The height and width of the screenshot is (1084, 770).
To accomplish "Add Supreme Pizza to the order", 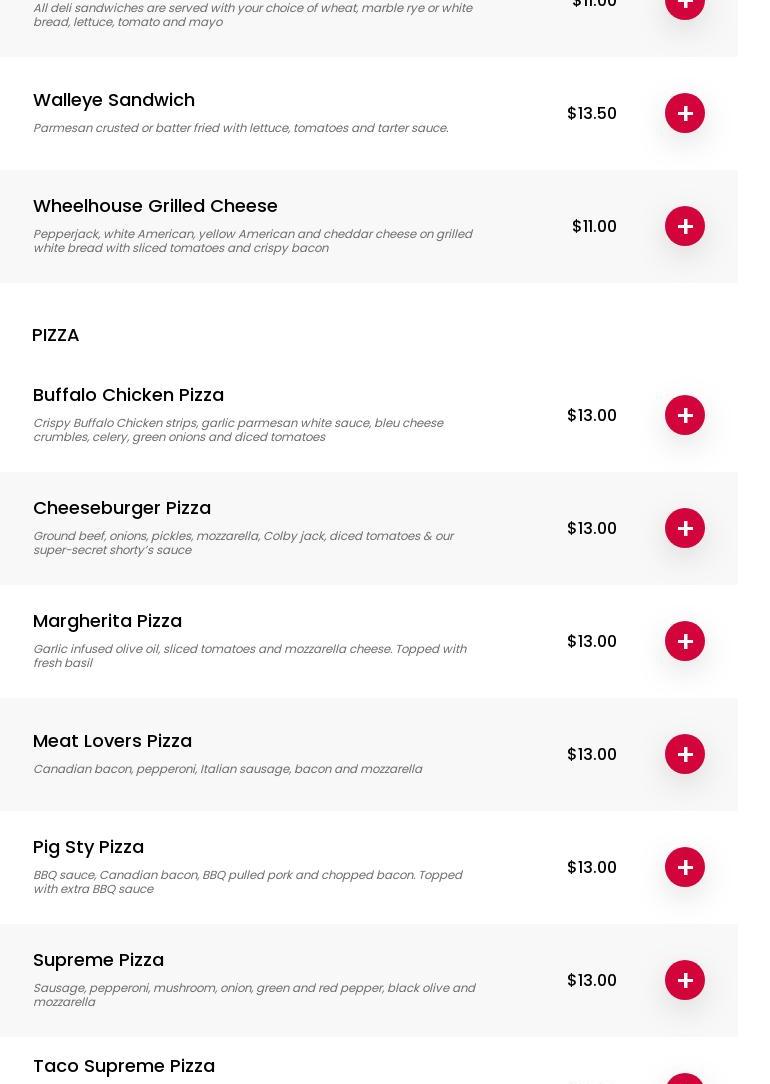I will pos(685,980).
